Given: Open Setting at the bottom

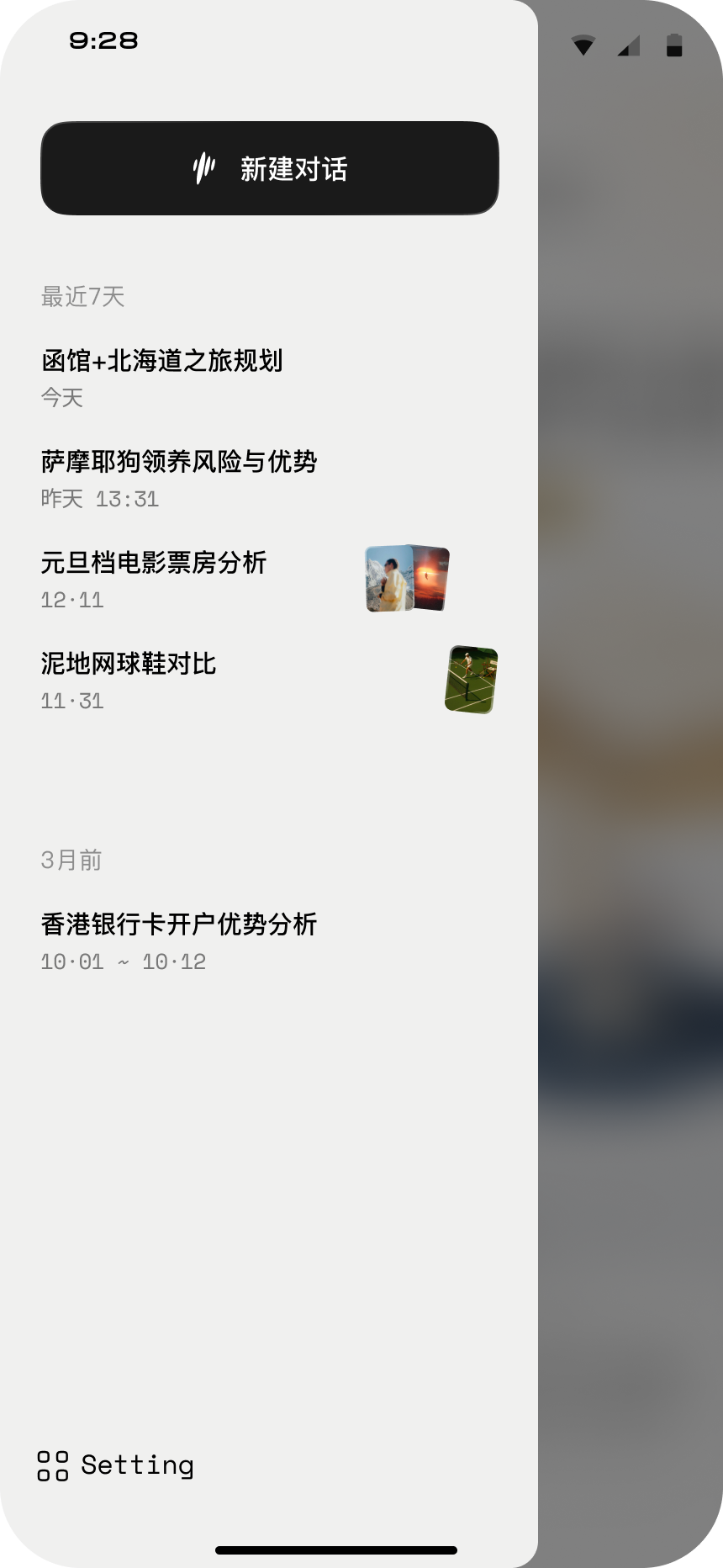Looking at the screenshot, I should [x=116, y=1465].
